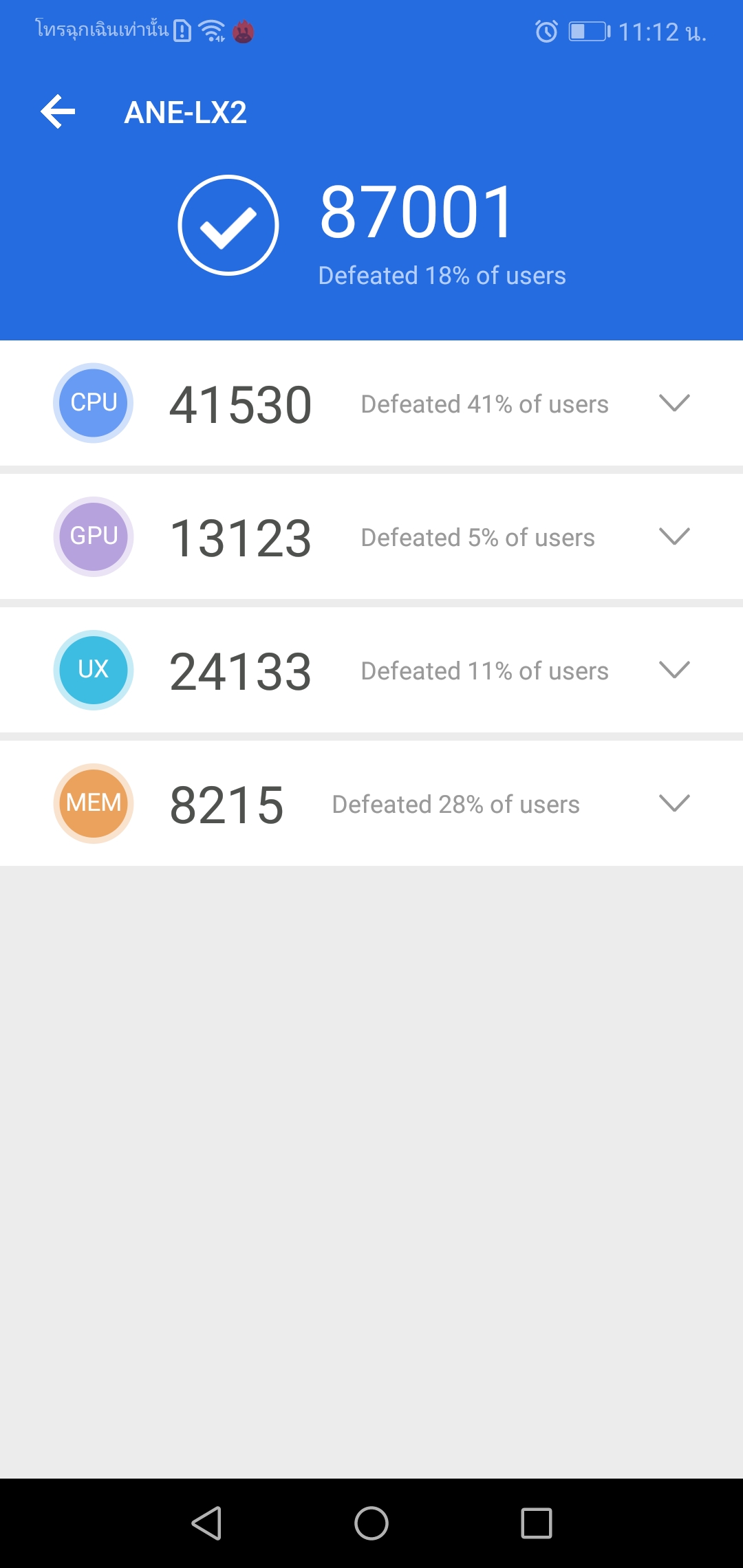Expand the UX score breakdown
The image size is (743, 1568).
click(x=674, y=670)
